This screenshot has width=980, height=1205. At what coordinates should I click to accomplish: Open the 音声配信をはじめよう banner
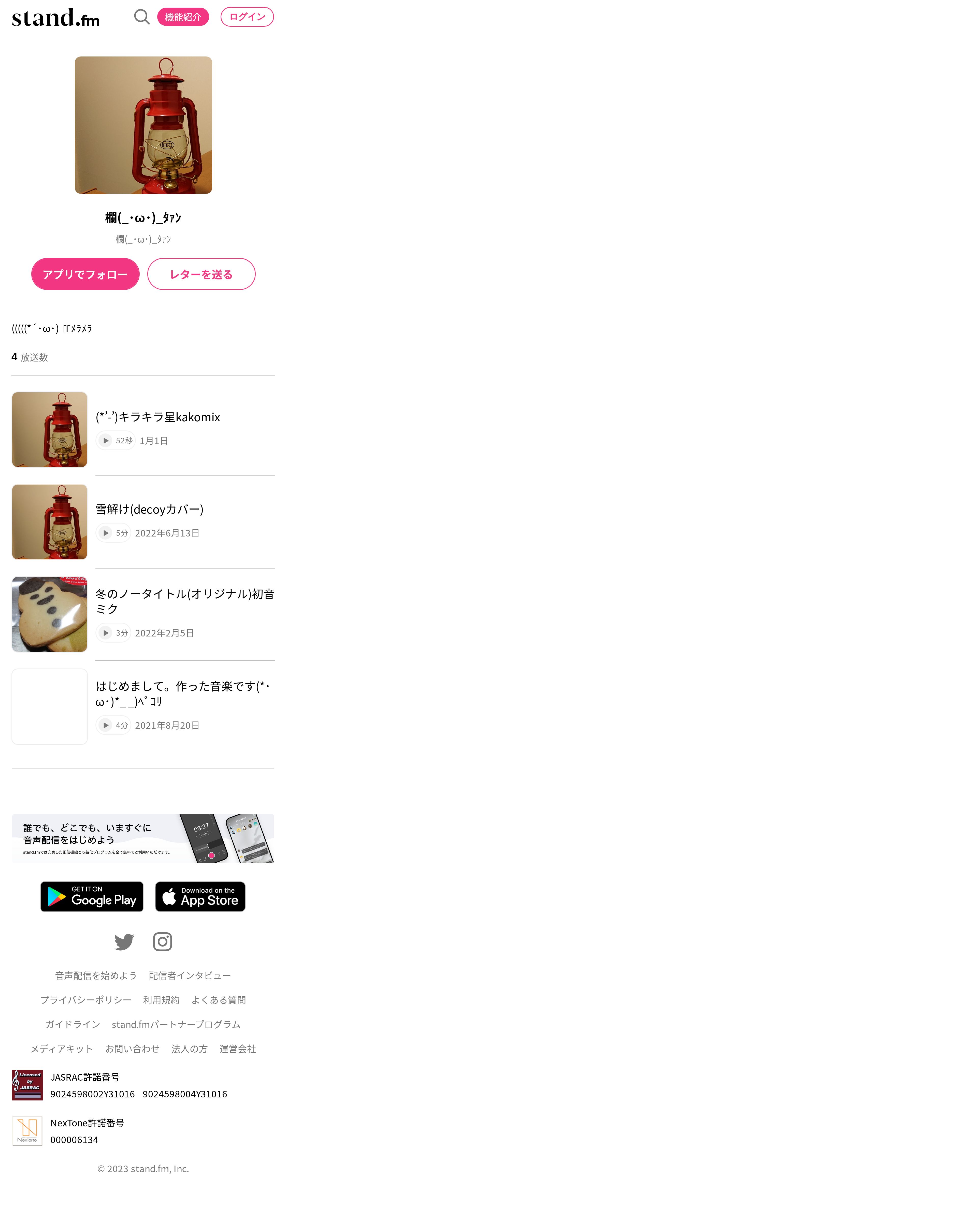[143, 838]
